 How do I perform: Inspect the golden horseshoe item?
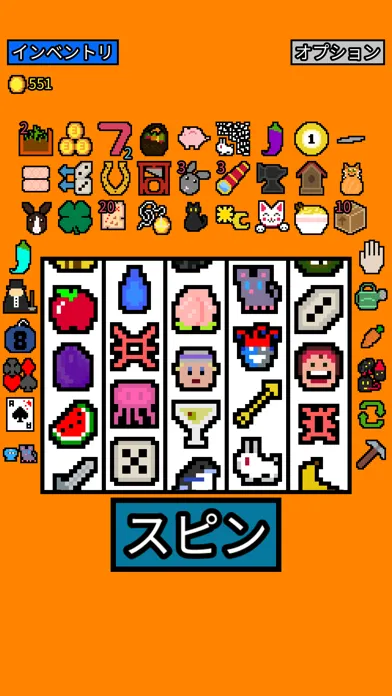pos(115,178)
